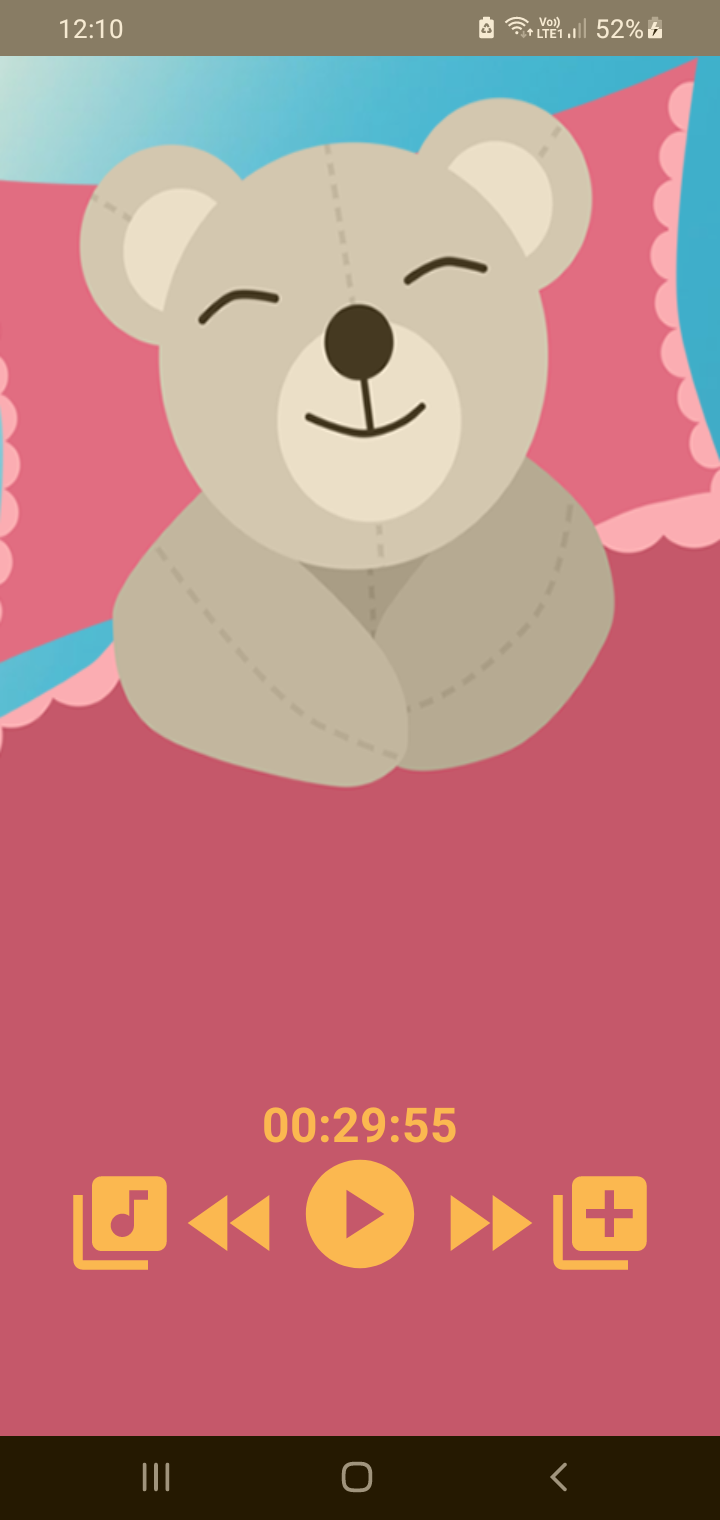Add to playlist with the plus icon

pyautogui.click(x=601, y=1222)
